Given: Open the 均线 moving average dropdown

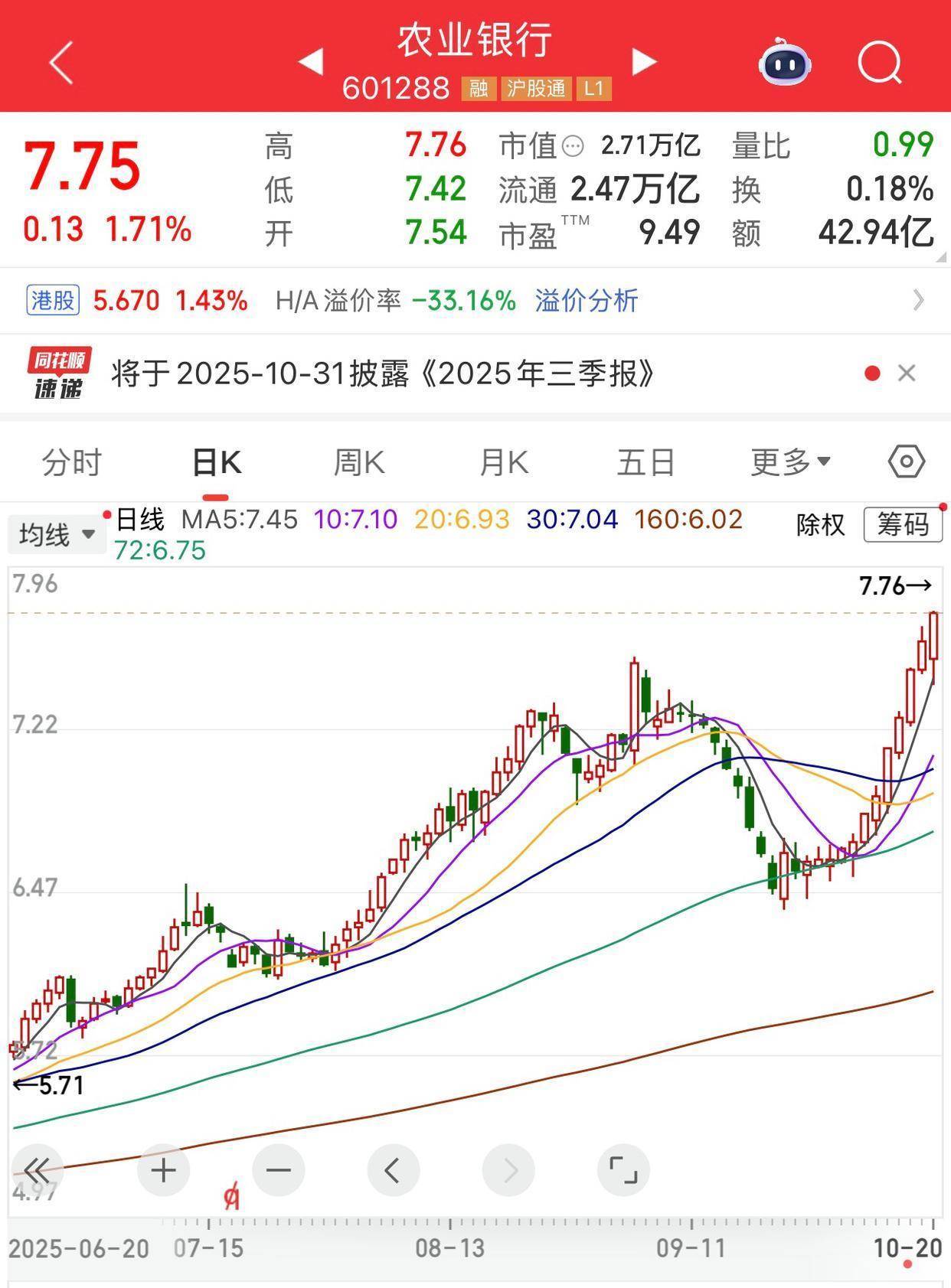Looking at the screenshot, I should pyautogui.click(x=57, y=533).
